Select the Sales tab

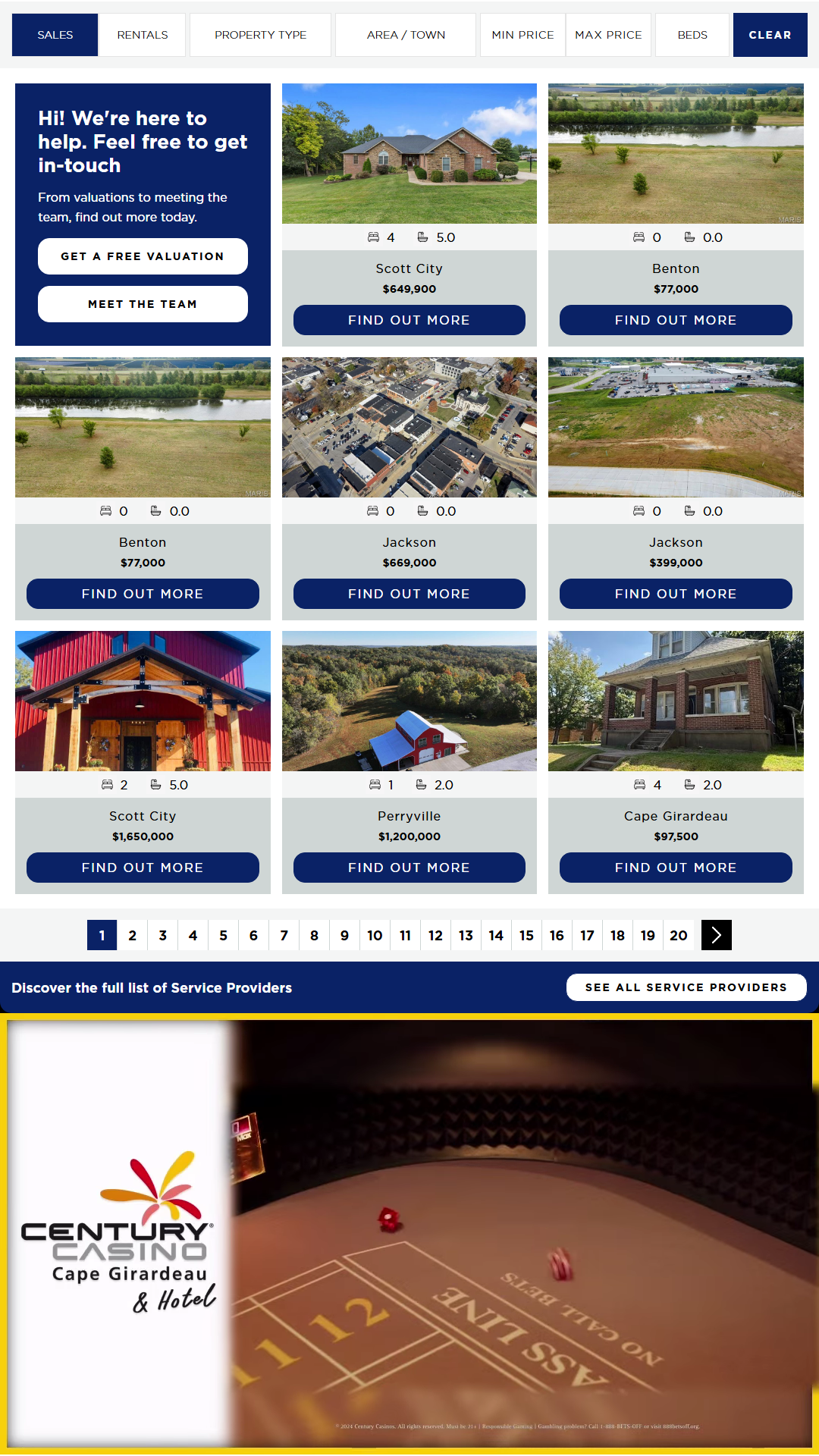55,35
